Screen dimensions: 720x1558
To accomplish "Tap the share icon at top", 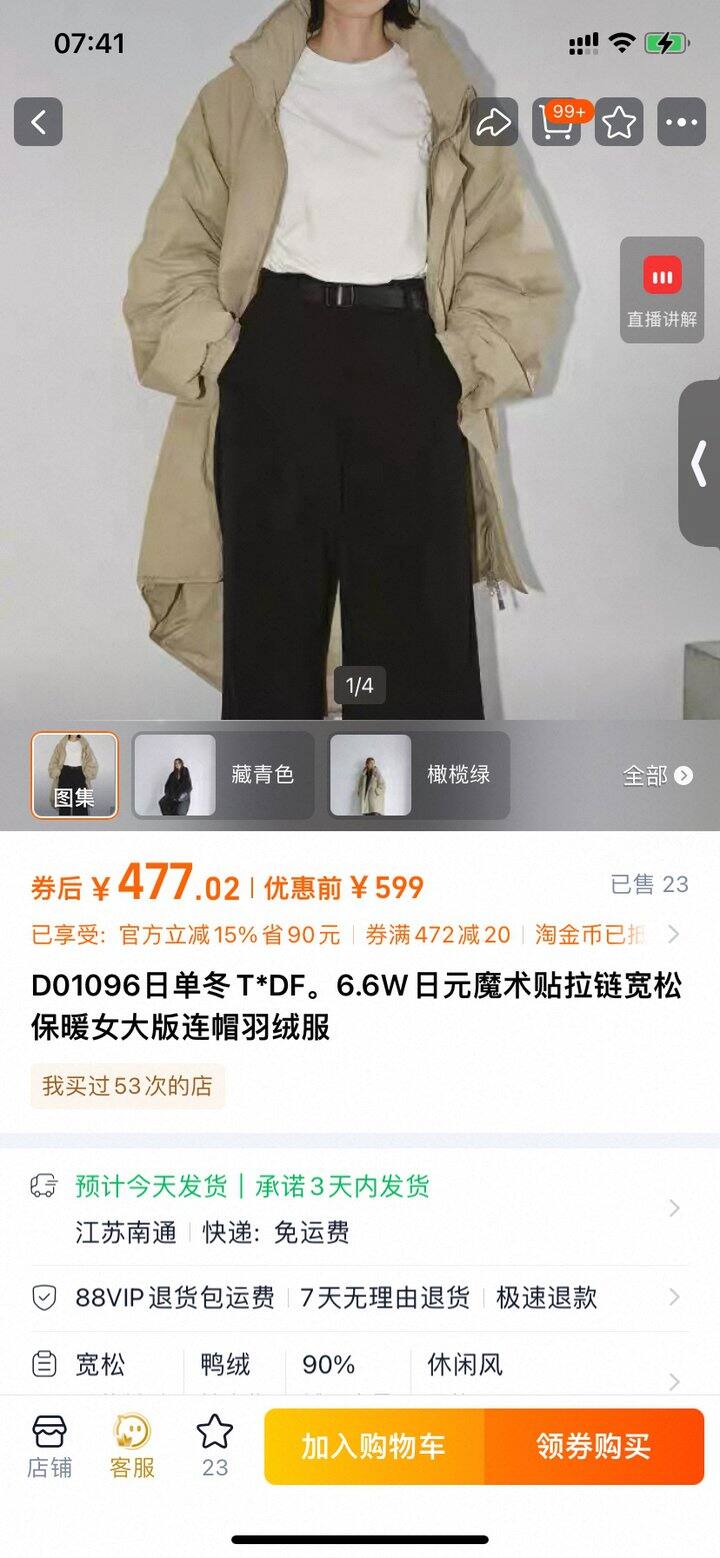I will click(x=492, y=122).
